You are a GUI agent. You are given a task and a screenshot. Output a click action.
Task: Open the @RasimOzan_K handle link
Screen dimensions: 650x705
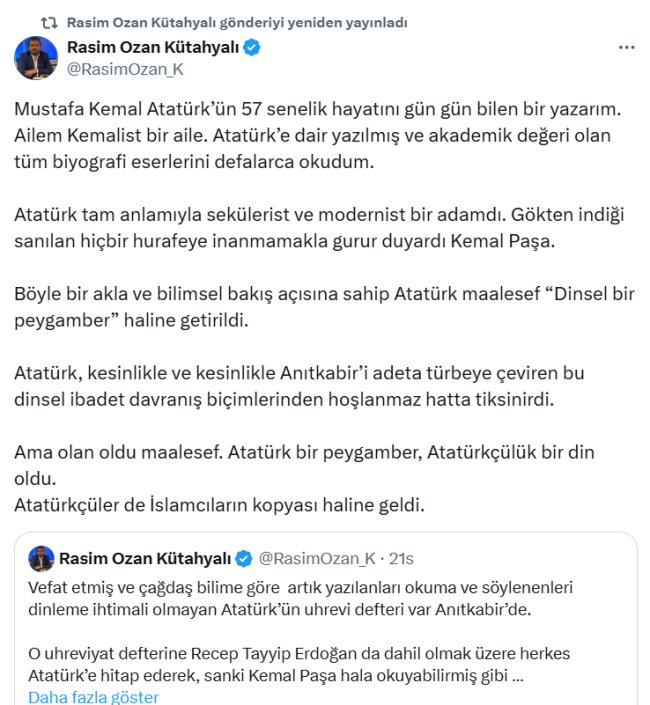(x=125, y=69)
